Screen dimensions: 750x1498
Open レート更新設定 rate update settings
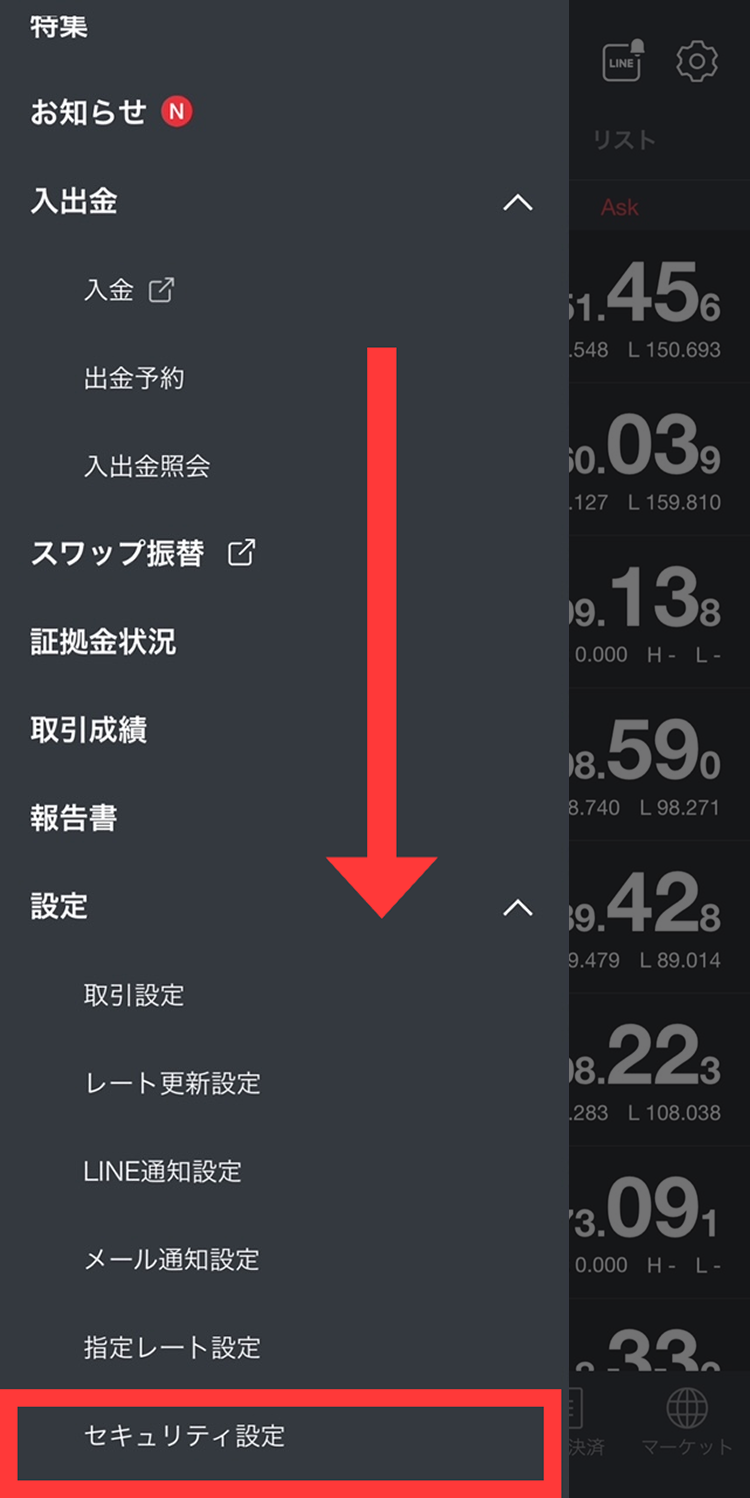[x=172, y=1083]
